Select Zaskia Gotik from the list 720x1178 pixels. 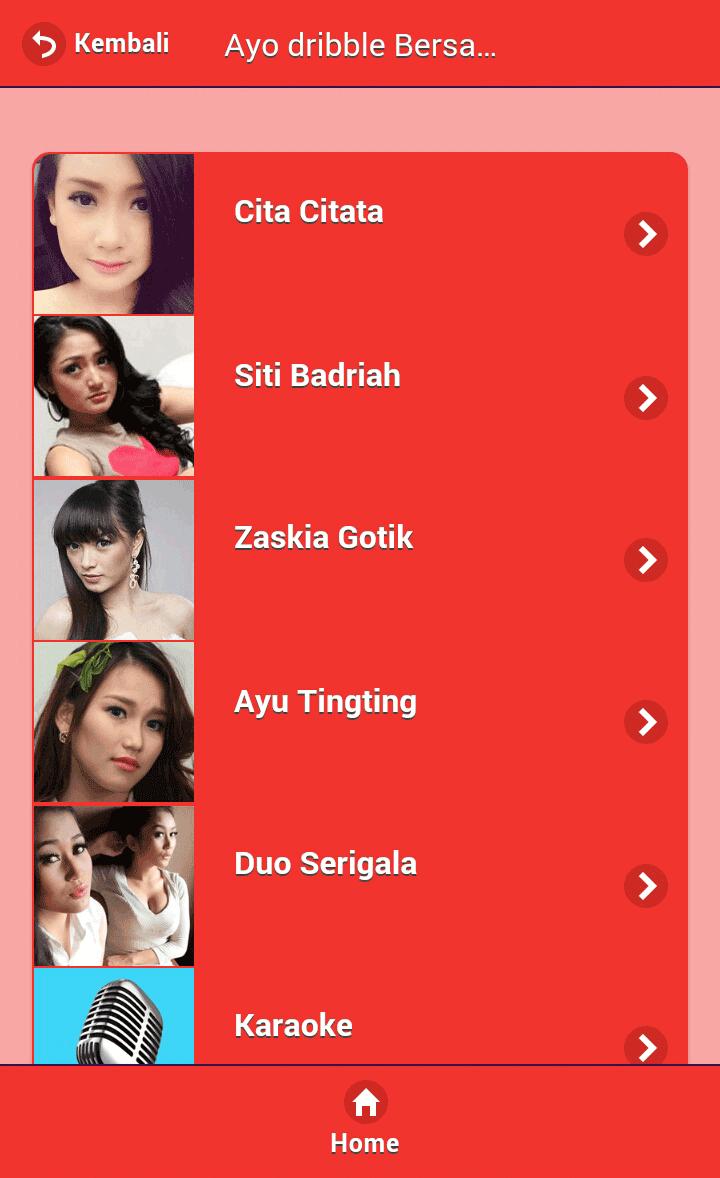(360, 559)
